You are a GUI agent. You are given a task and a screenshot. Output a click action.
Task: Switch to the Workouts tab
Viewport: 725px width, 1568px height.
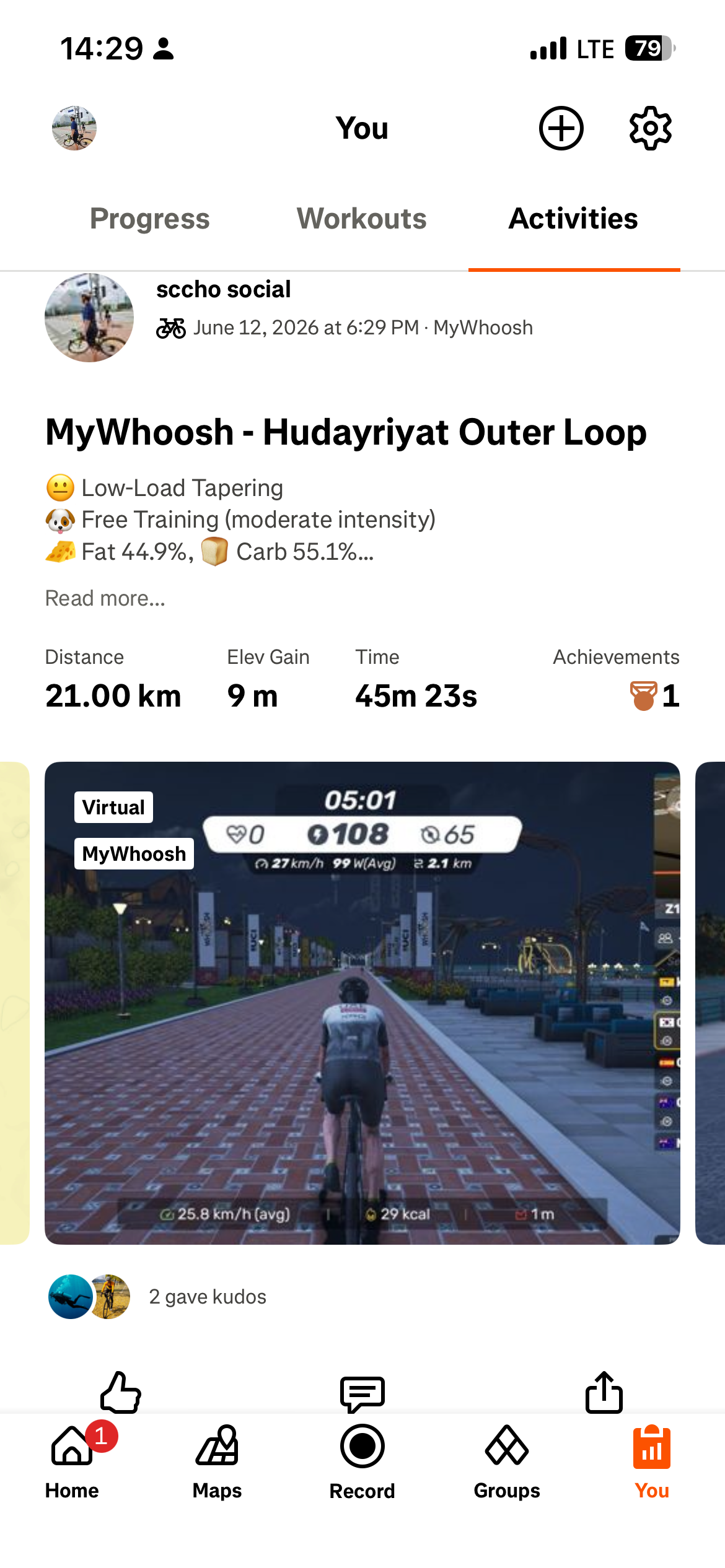tap(362, 219)
